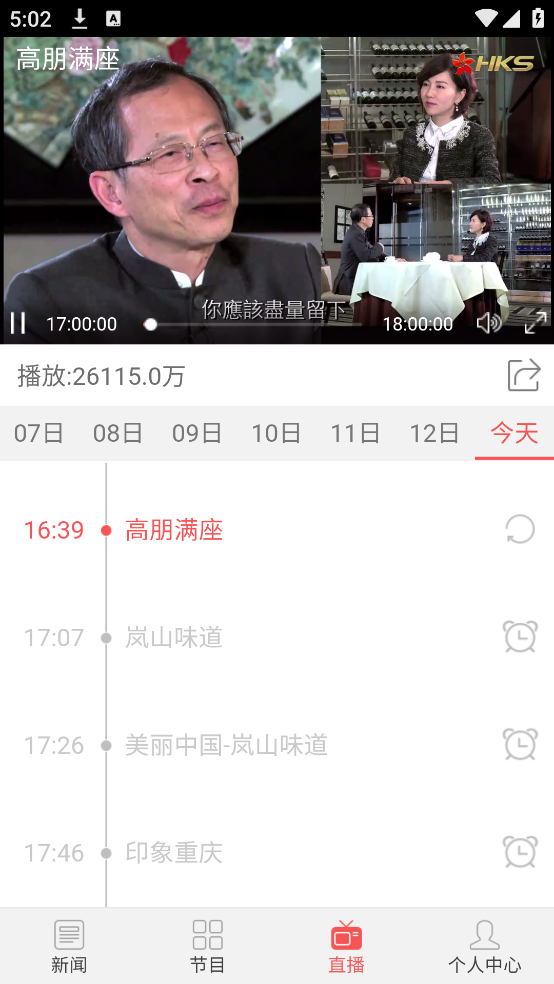Switch to the 09日 schedule
Image resolution: width=554 pixels, height=984 pixels.
[197, 433]
